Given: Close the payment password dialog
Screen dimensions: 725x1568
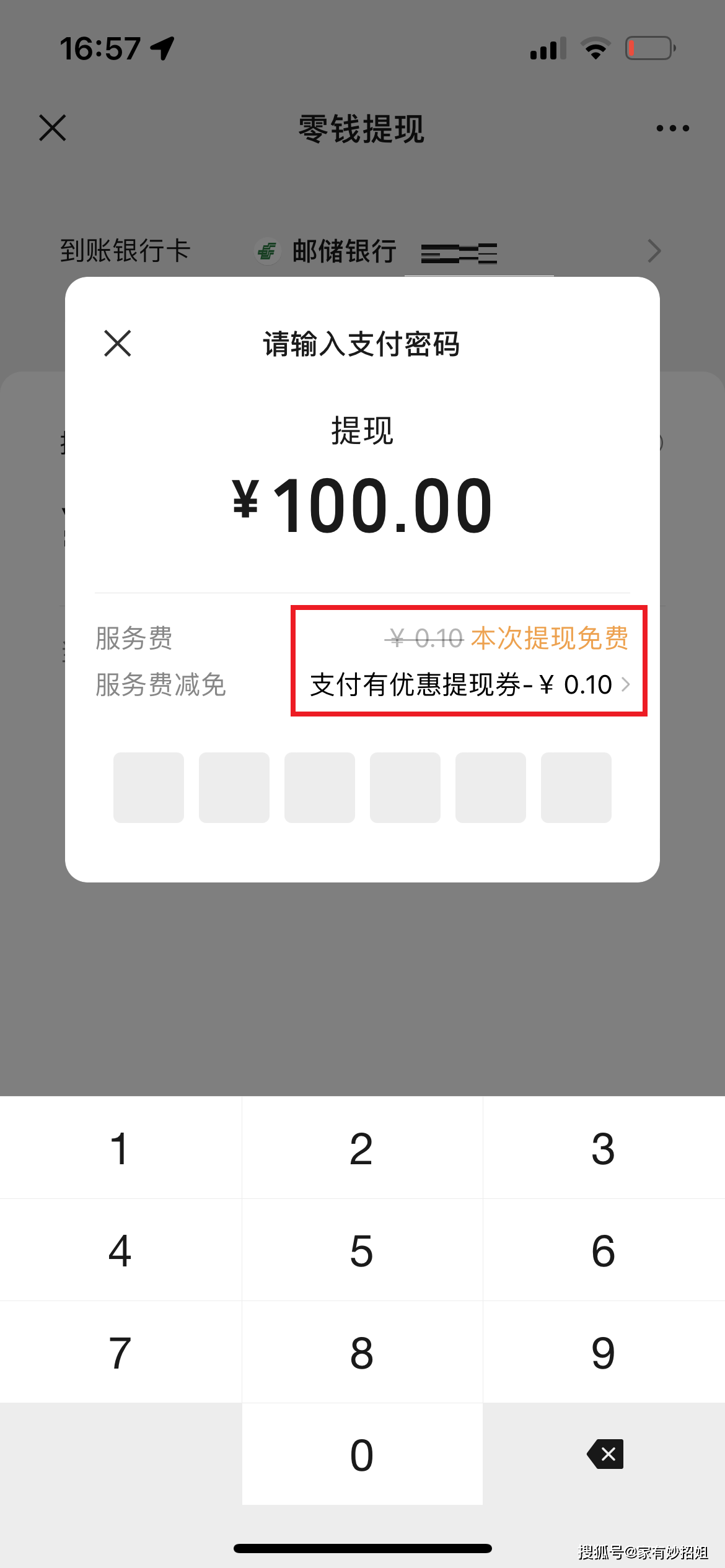Looking at the screenshot, I should click(116, 344).
